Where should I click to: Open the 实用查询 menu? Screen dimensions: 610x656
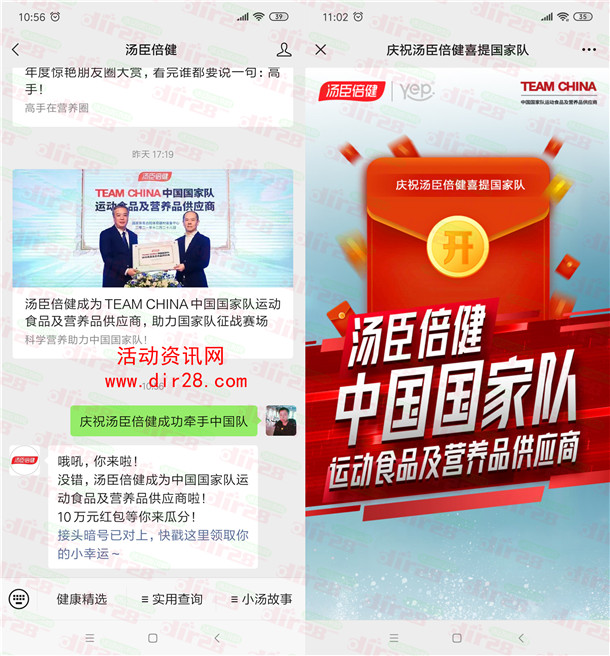[x=172, y=599]
